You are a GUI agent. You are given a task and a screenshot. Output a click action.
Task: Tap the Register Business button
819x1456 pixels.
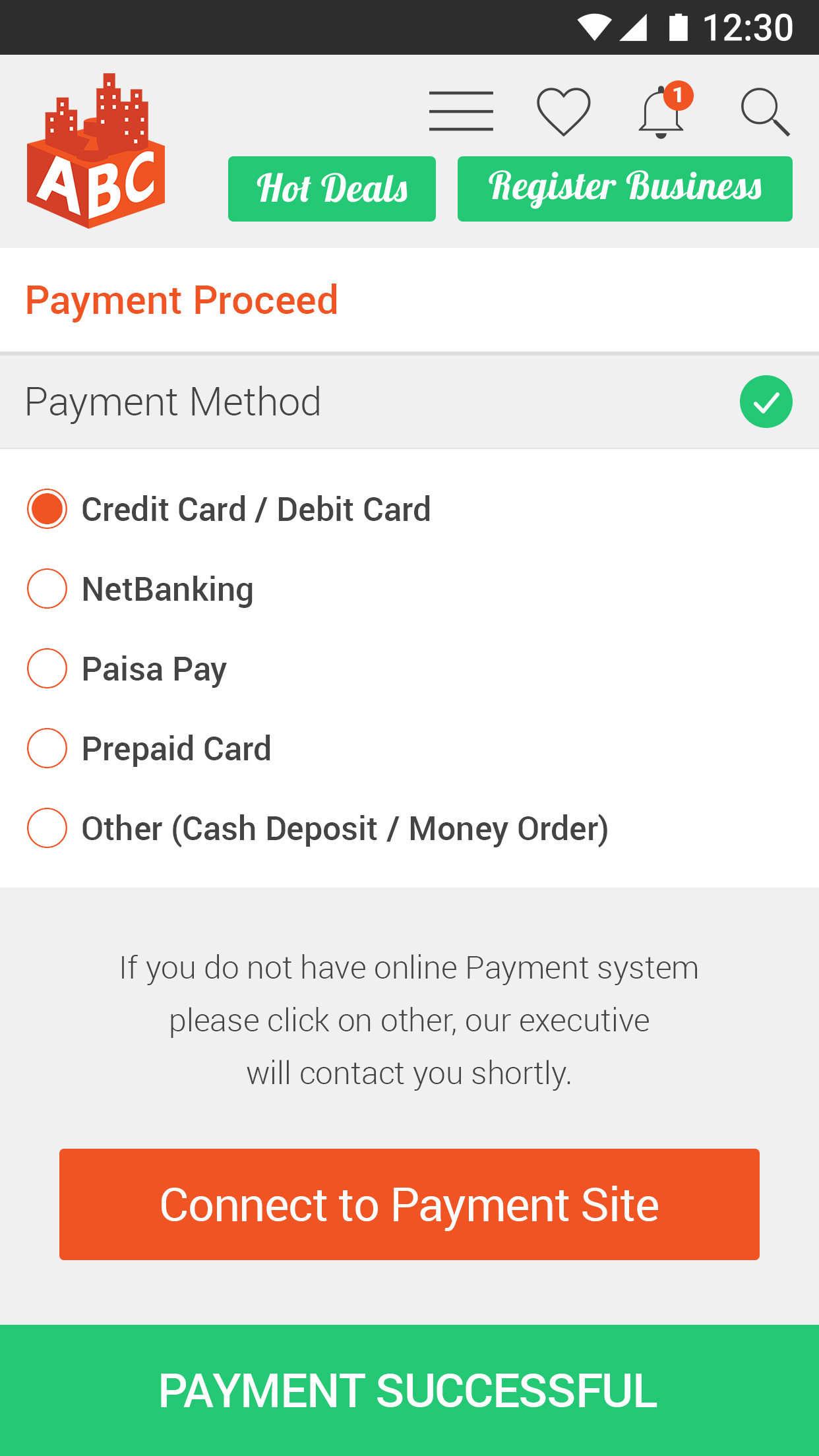(624, 189)
